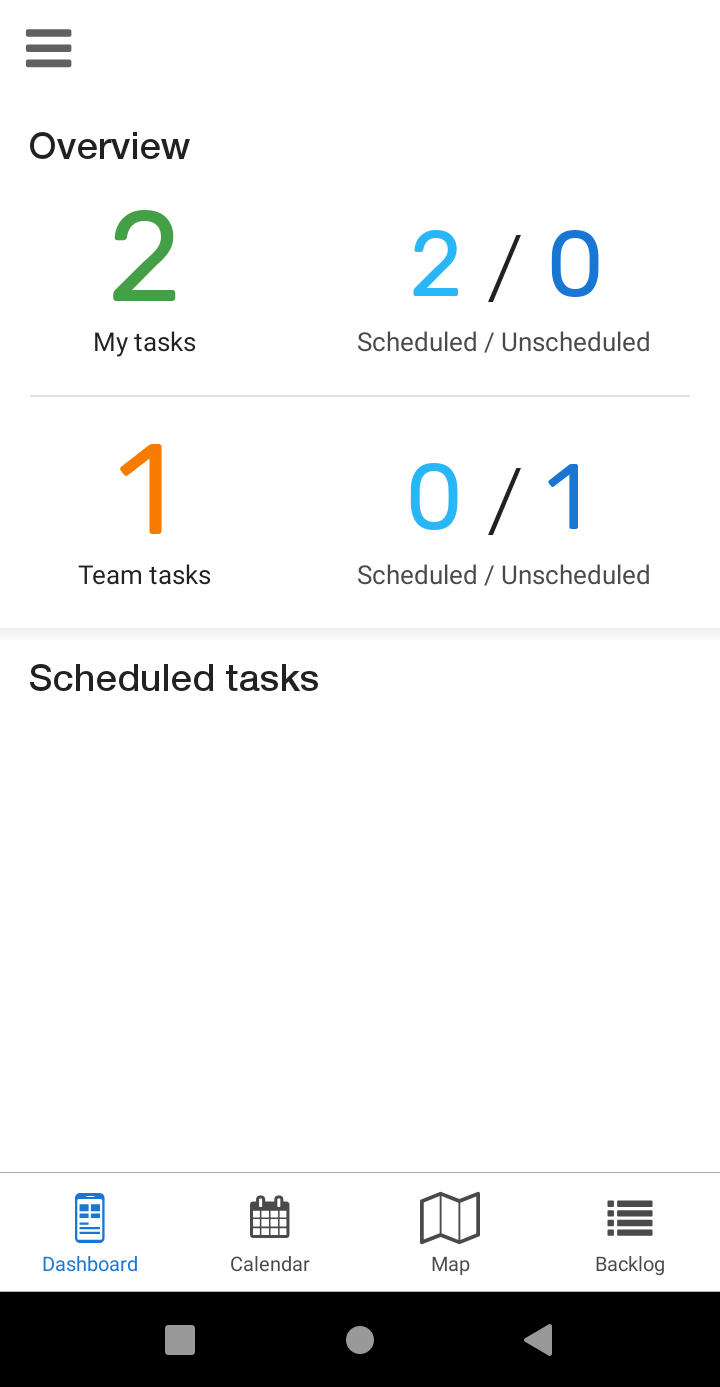Switch to the Calendar tab
The image size is (720, 1387).
(270, 1232)
